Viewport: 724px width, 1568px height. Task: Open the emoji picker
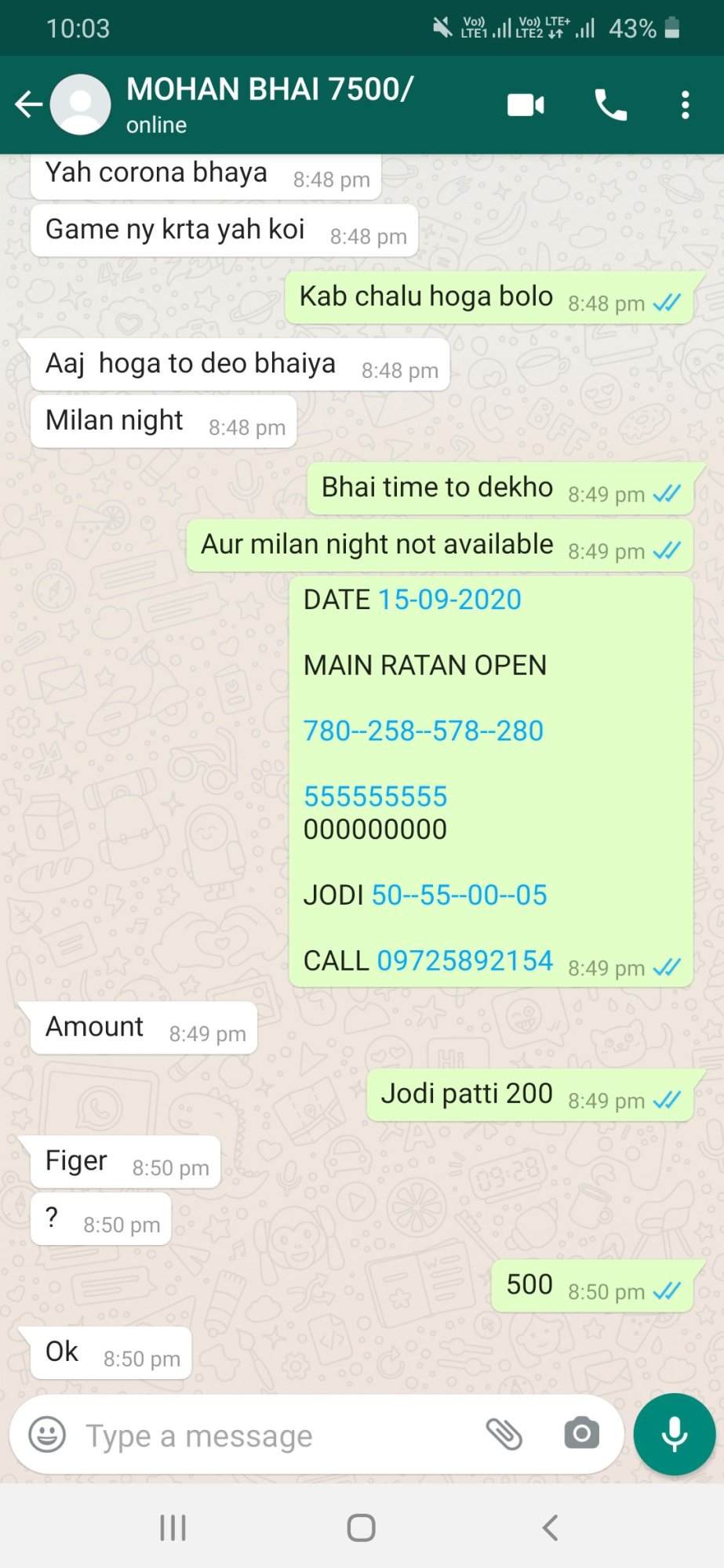(x=47, y=1436)
